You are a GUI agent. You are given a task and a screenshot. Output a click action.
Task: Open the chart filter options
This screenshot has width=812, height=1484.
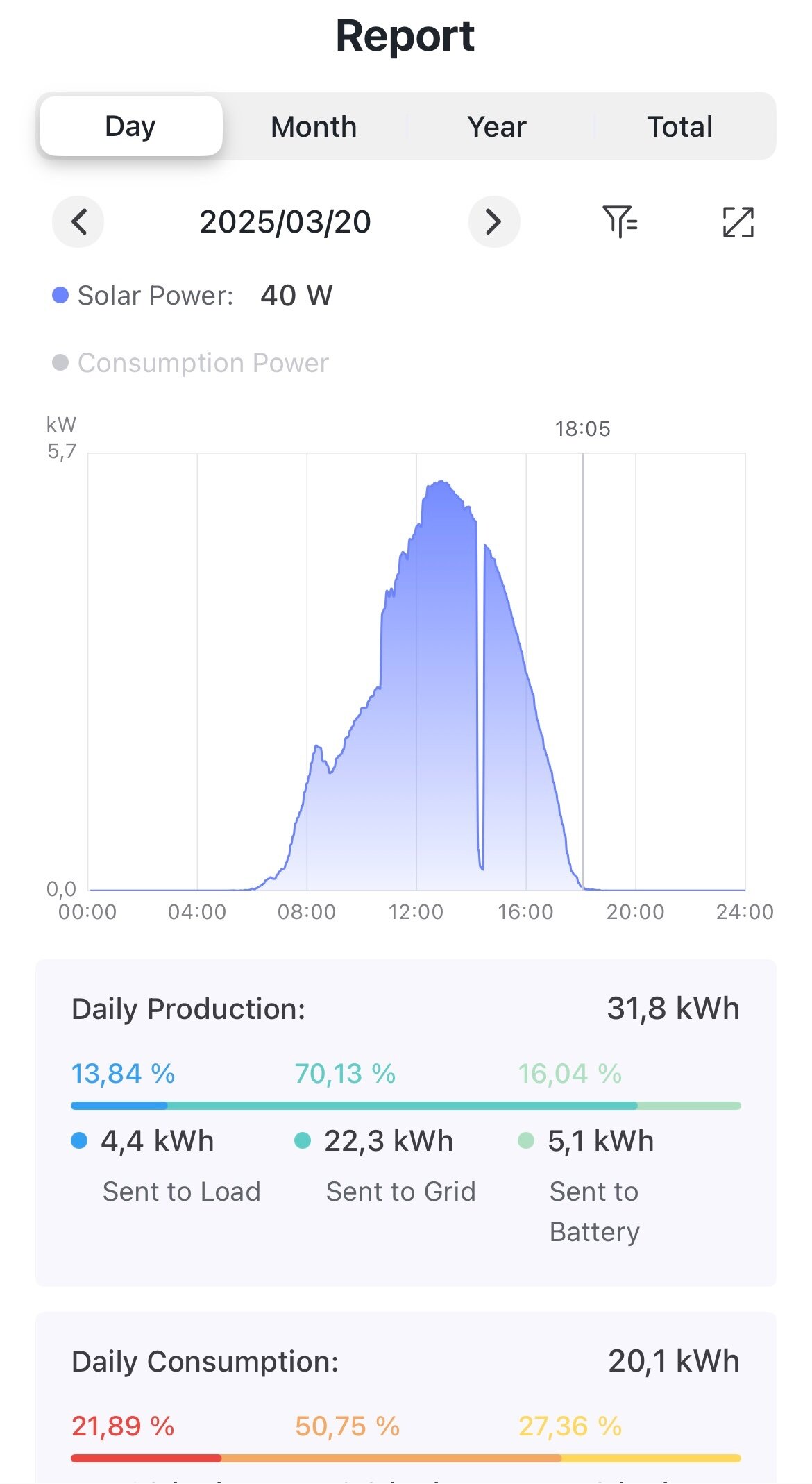coord(620,222)
